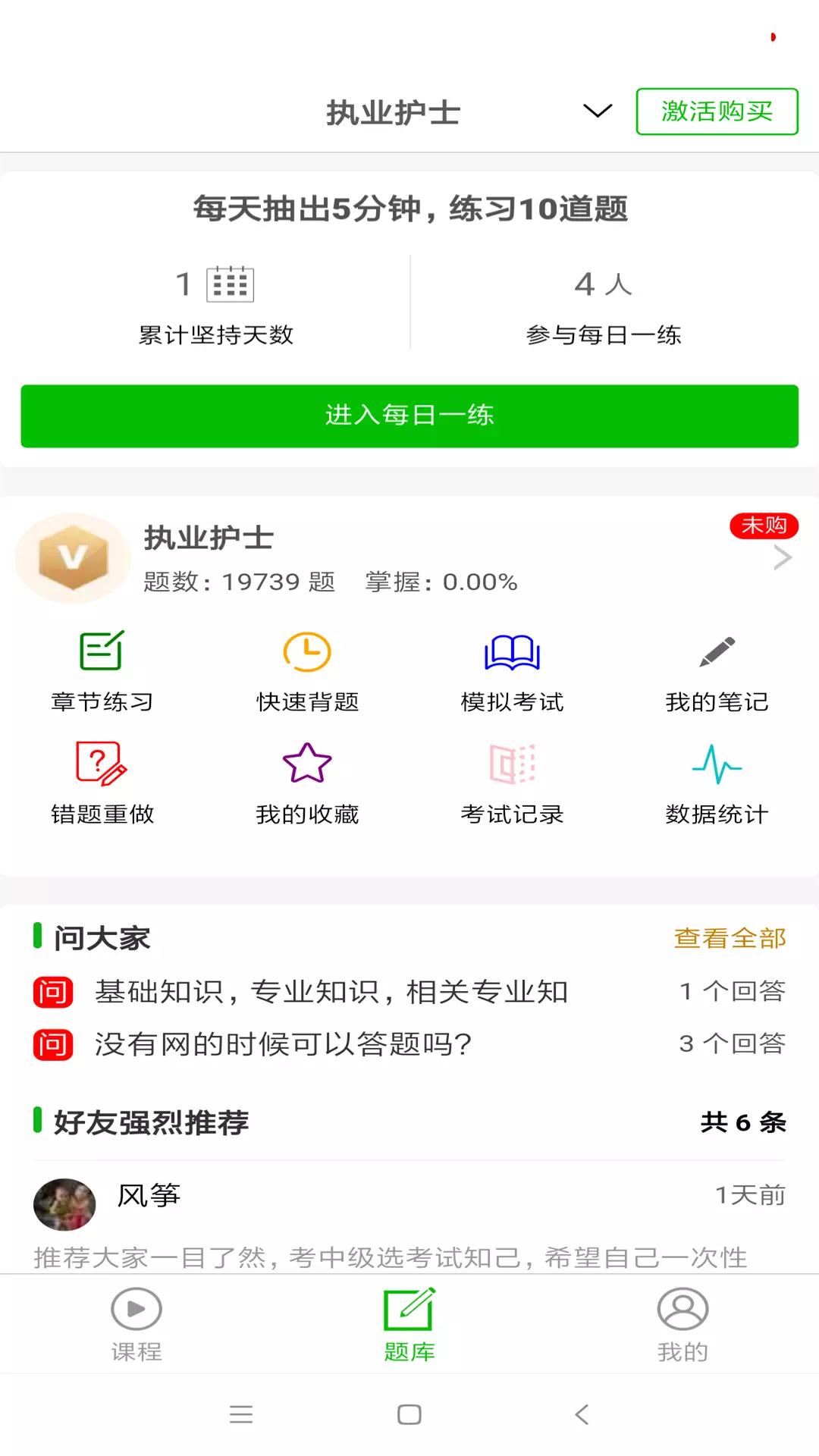Switch to the 题库 tab

409,1324
